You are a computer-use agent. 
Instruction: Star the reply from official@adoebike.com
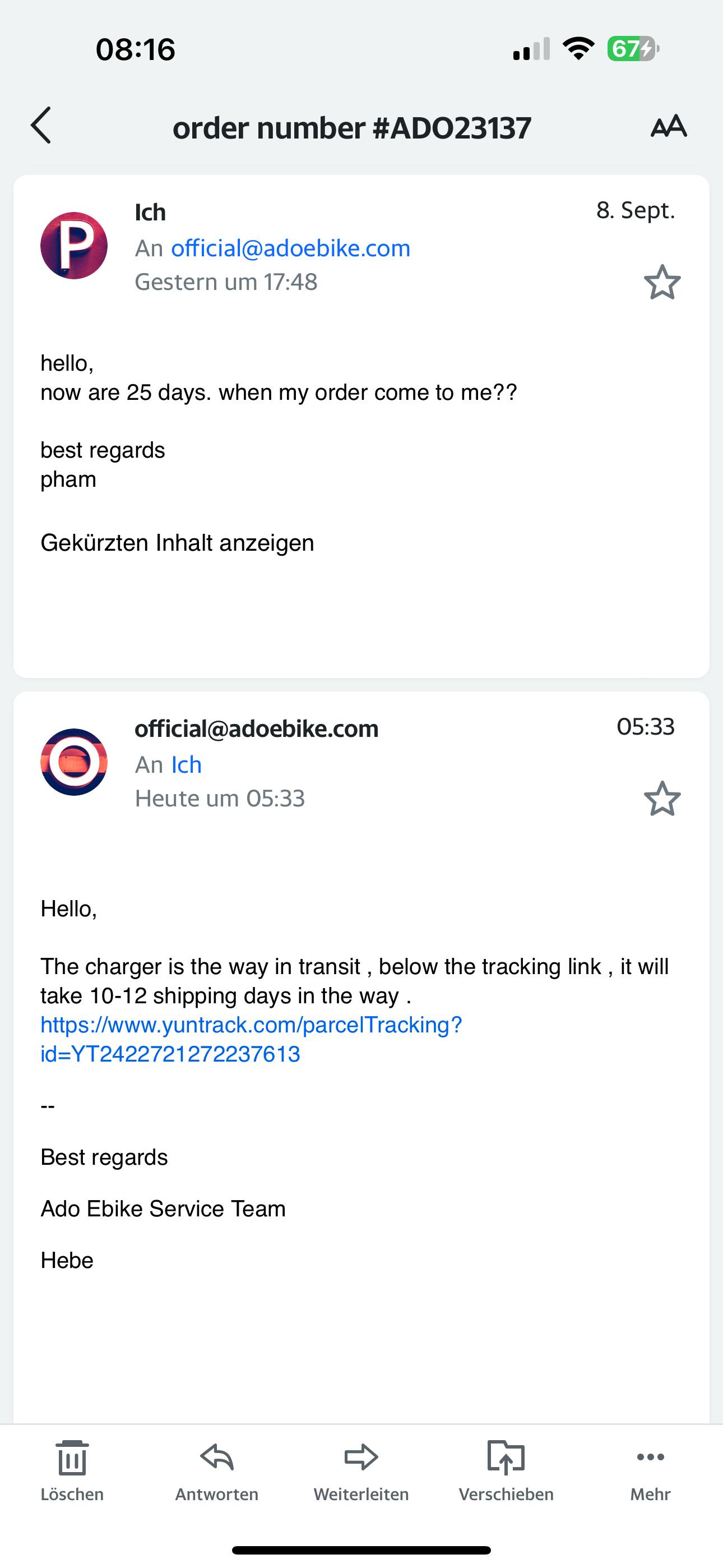pos(661,799)
